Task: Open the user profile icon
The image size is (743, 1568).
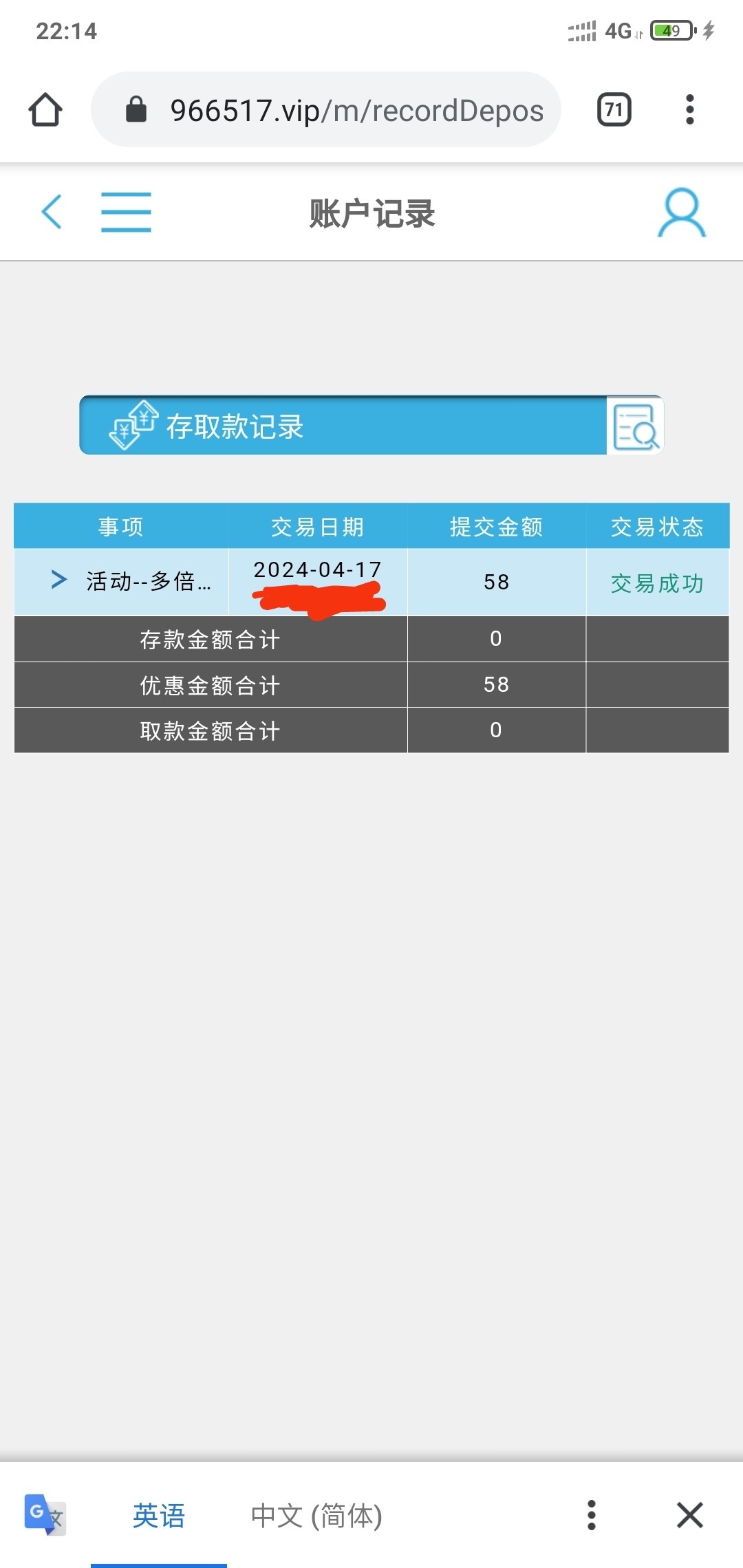Action: coord(681,213)
